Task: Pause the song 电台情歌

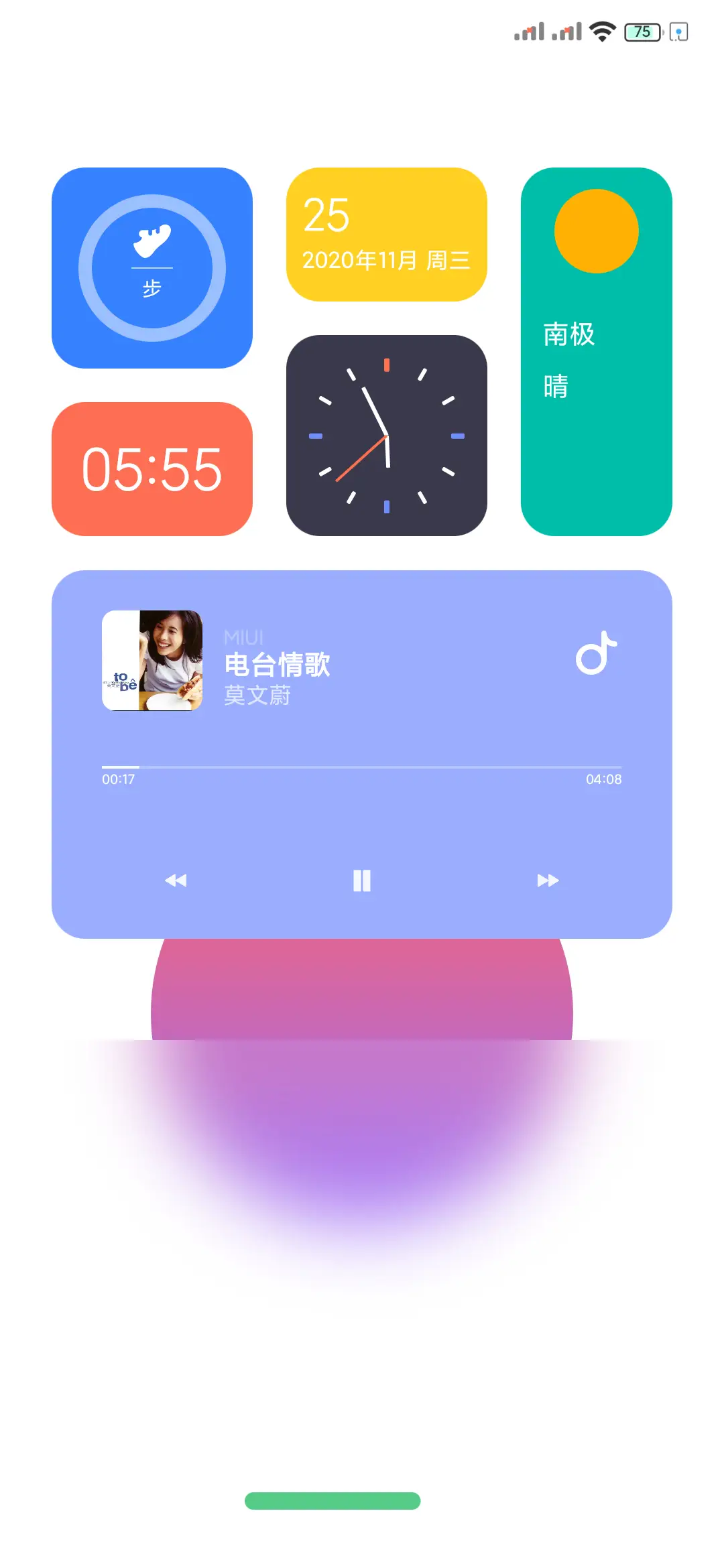Action: click(x=362, y=880)
